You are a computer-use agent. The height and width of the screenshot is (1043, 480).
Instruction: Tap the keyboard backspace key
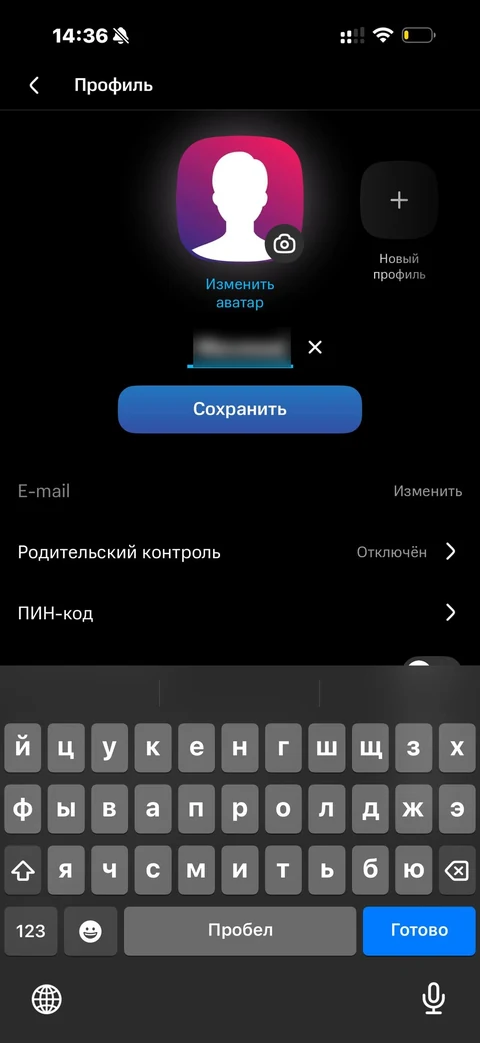tap(456, 870)
